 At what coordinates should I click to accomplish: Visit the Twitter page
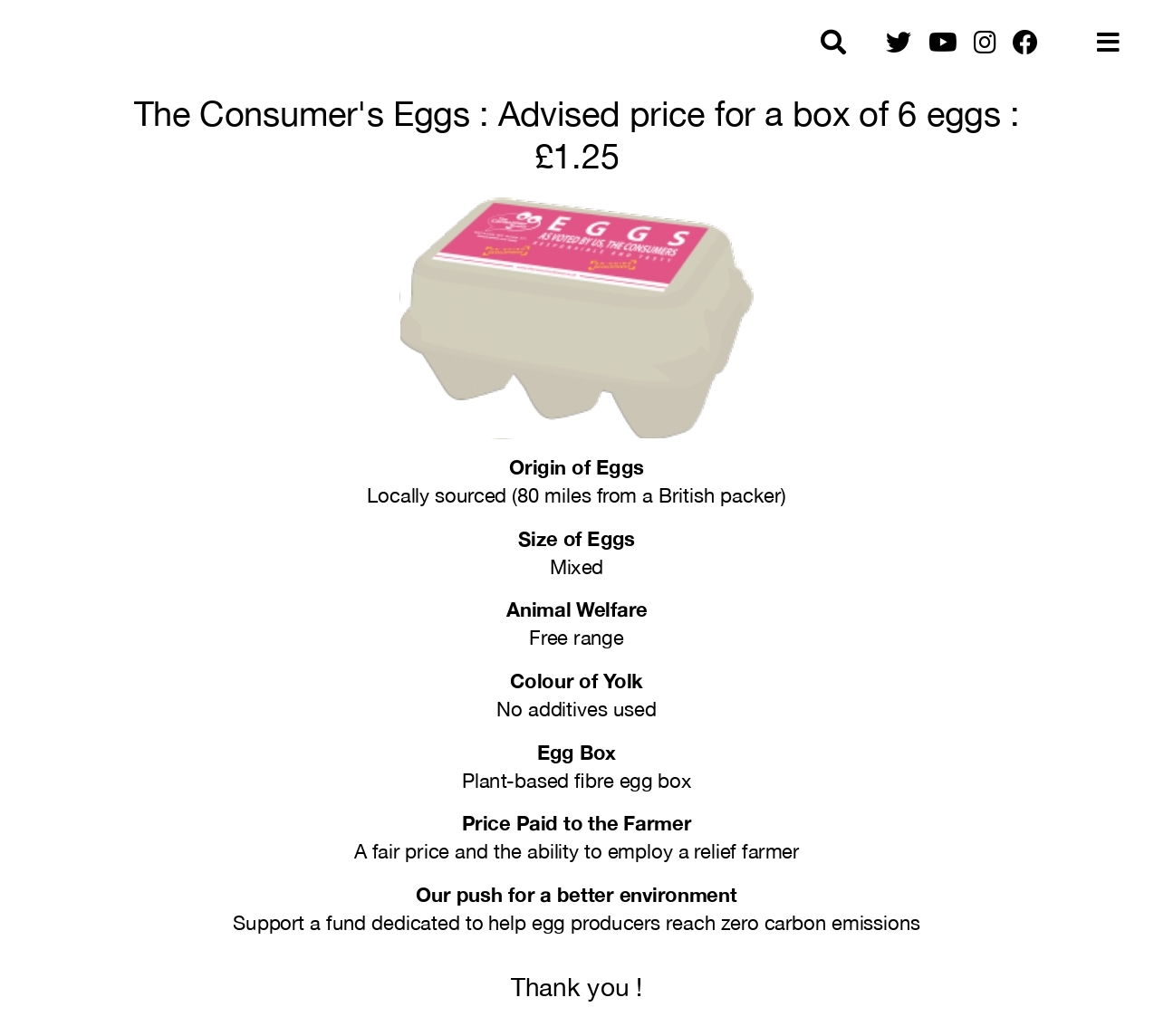tap(898, 43)
